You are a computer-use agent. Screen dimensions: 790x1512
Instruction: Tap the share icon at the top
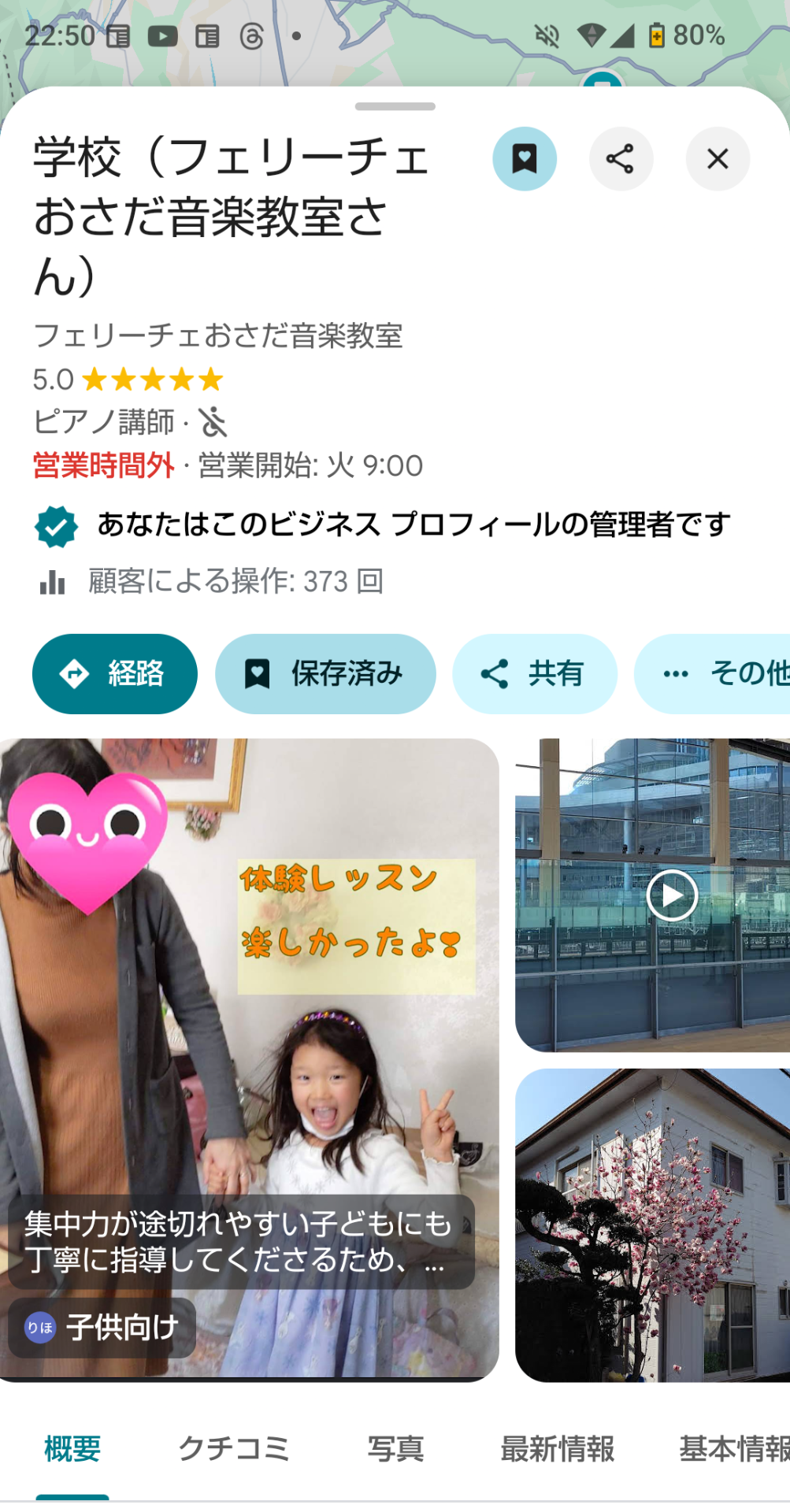621,159
